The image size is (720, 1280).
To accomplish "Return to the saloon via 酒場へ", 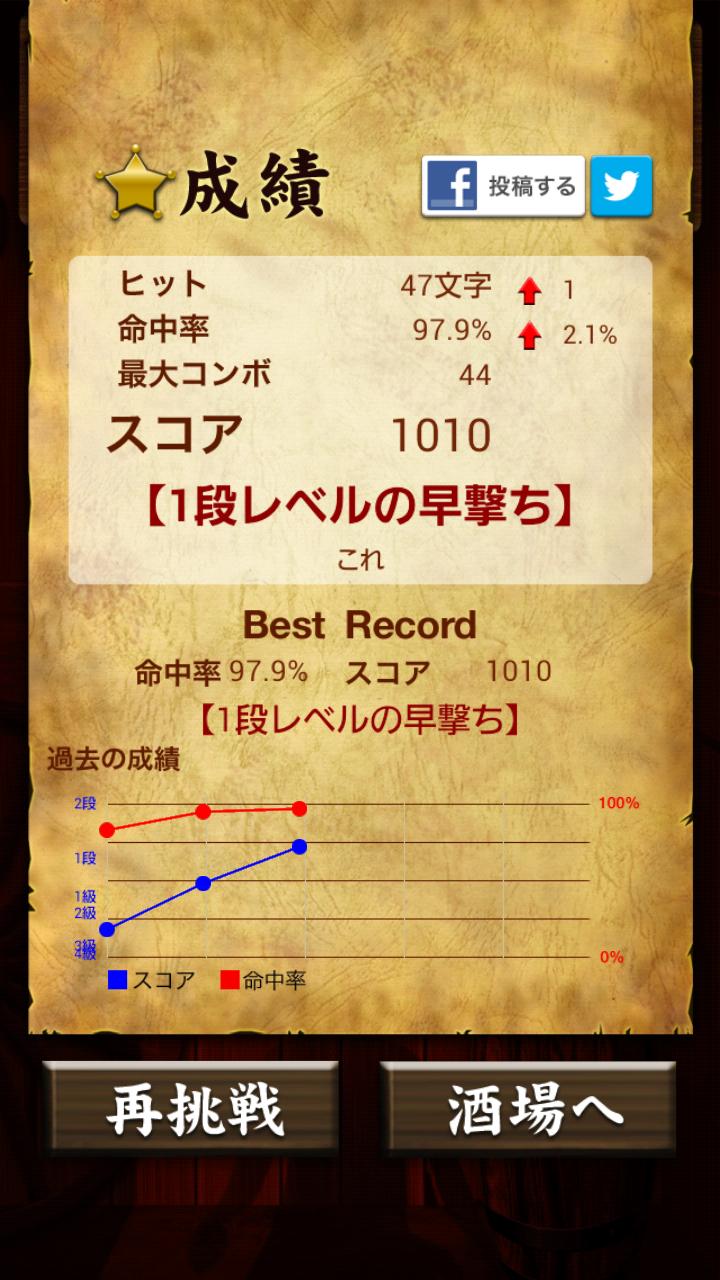I will pyautogui.click(x=528, y=1109).
